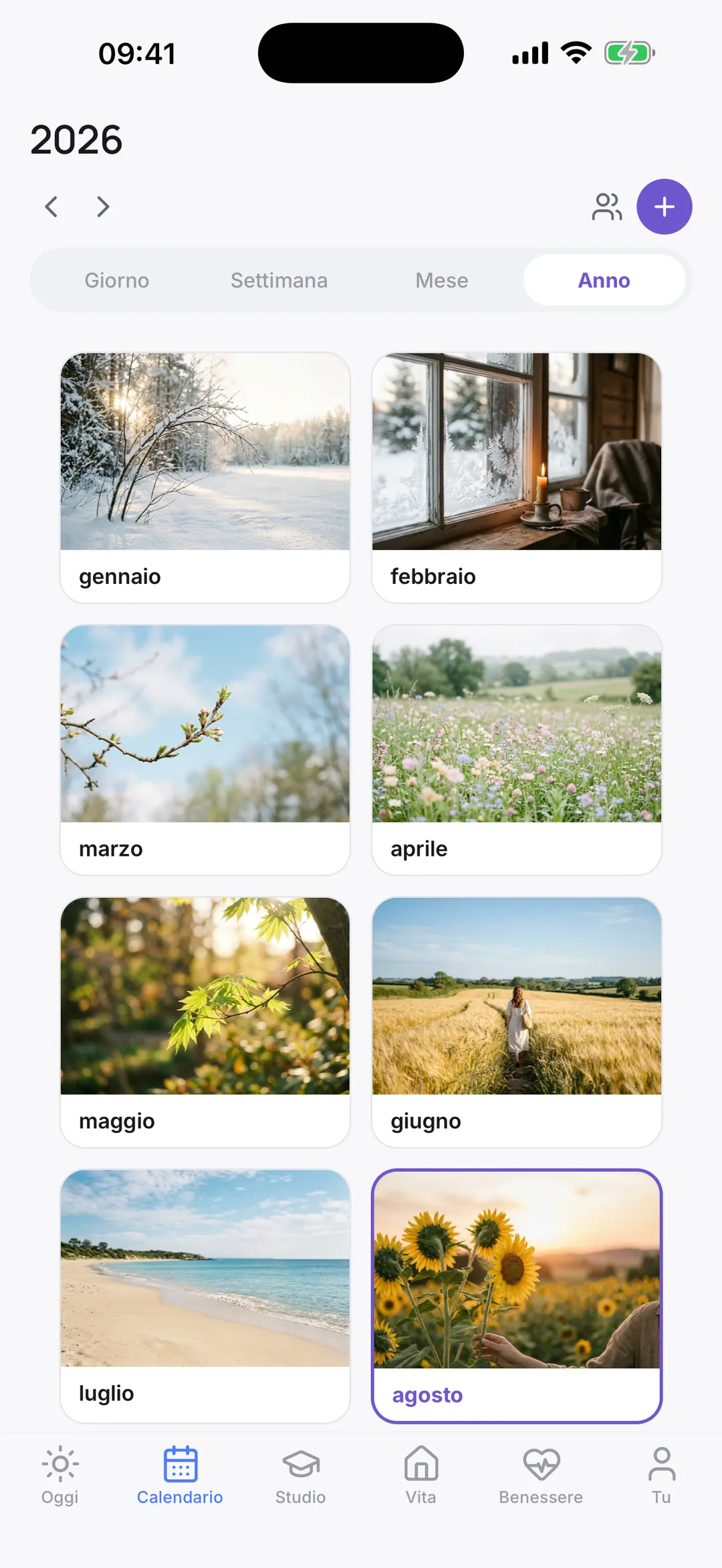722x1568 pixels.
Task: Switch to Settimana view
Action: click(x=279, y=280)
